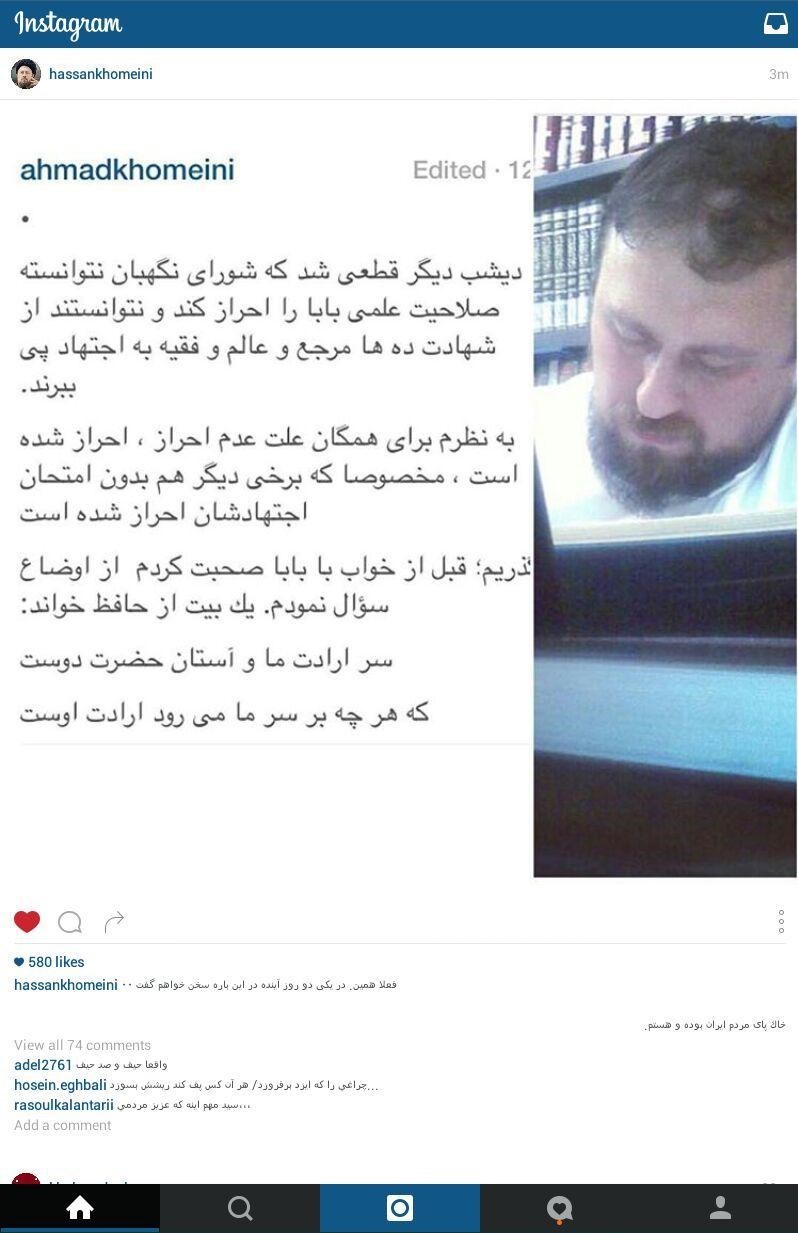Open the direct inbox icon
Screen dimensions: 798x1233
[x=776, y=24]
